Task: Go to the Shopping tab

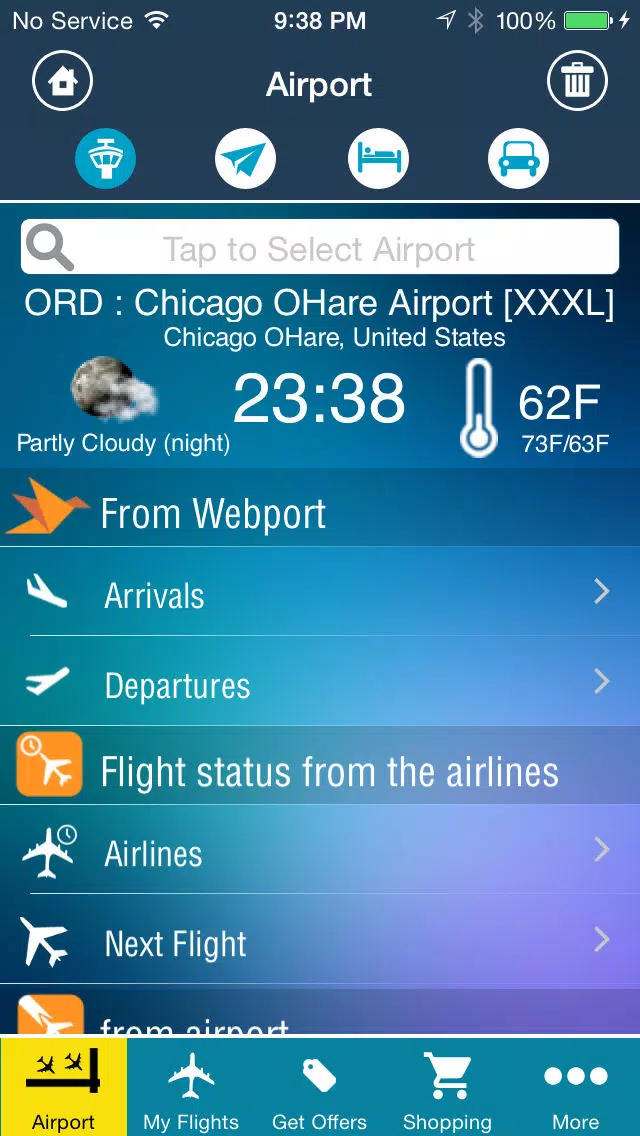Action: click(x=447, y=1087)
